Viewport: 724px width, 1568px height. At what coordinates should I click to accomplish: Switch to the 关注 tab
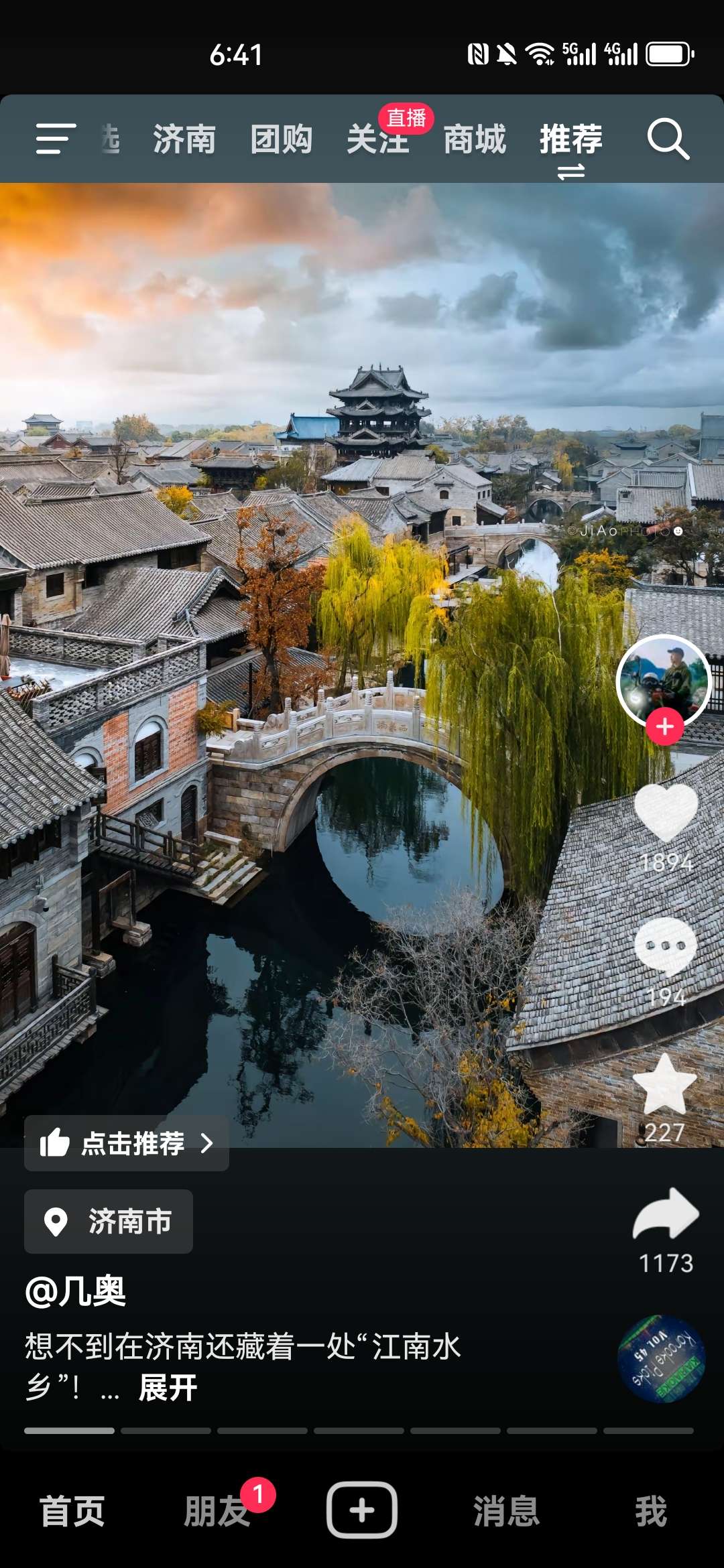[x=377, y=139]
